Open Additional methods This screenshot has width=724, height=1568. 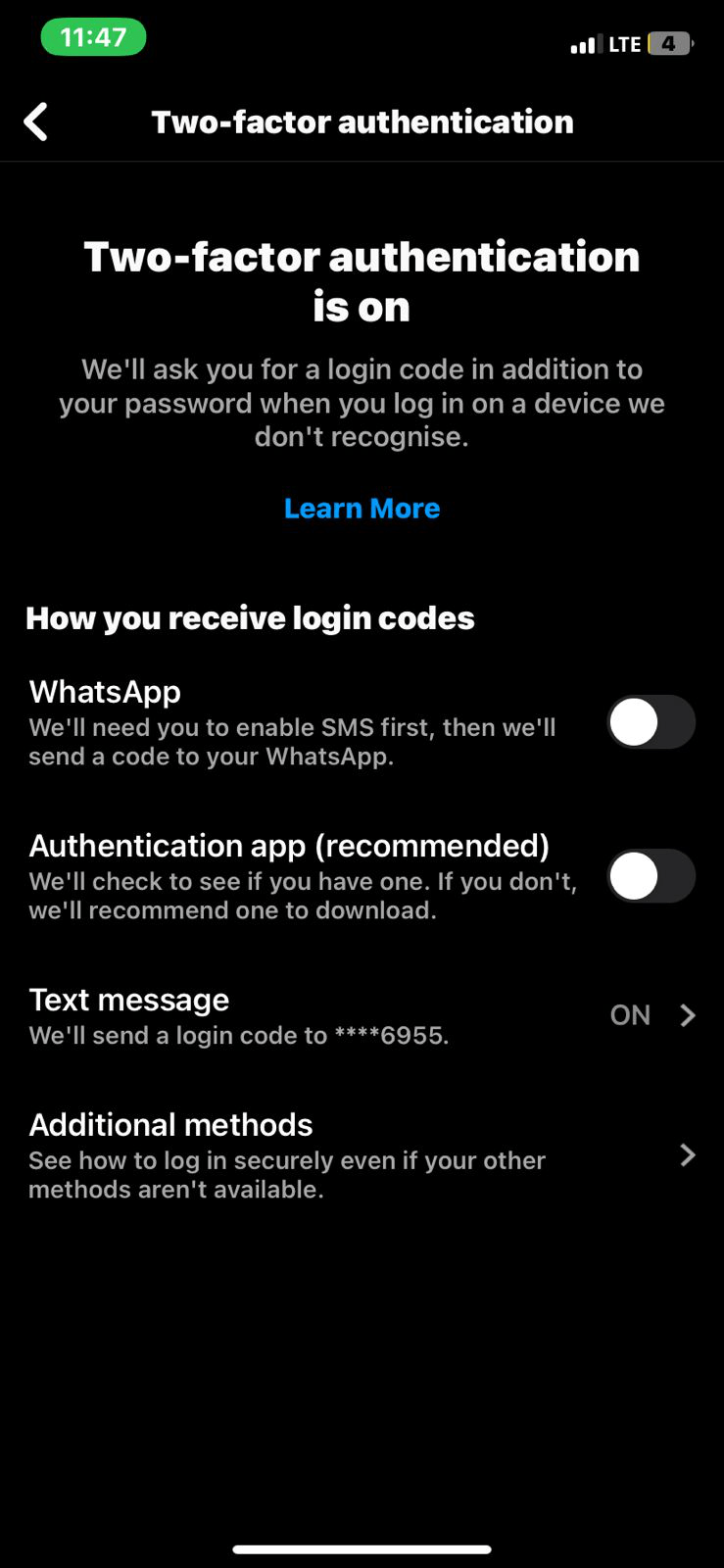click(x=362, y=1155)
